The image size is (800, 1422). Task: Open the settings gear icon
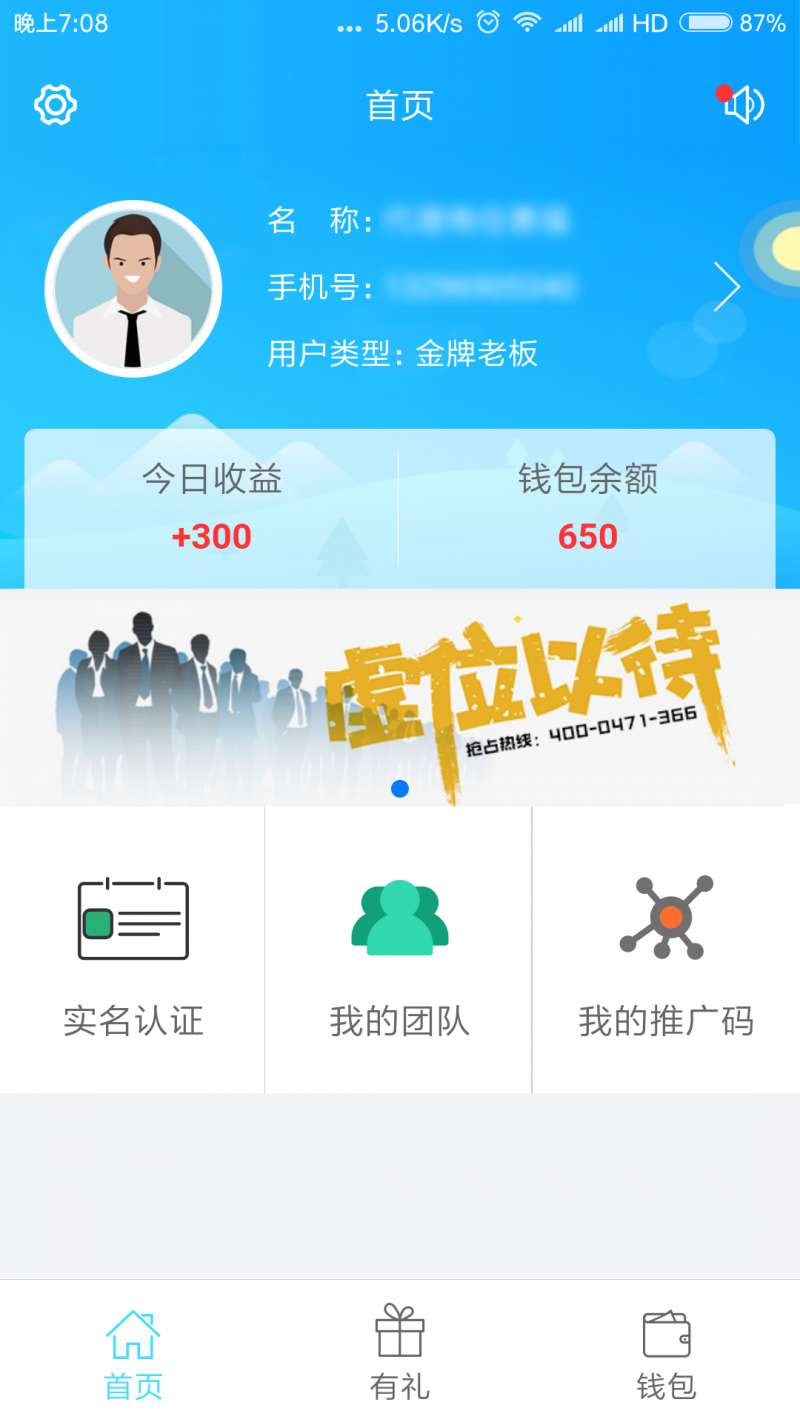56,105
